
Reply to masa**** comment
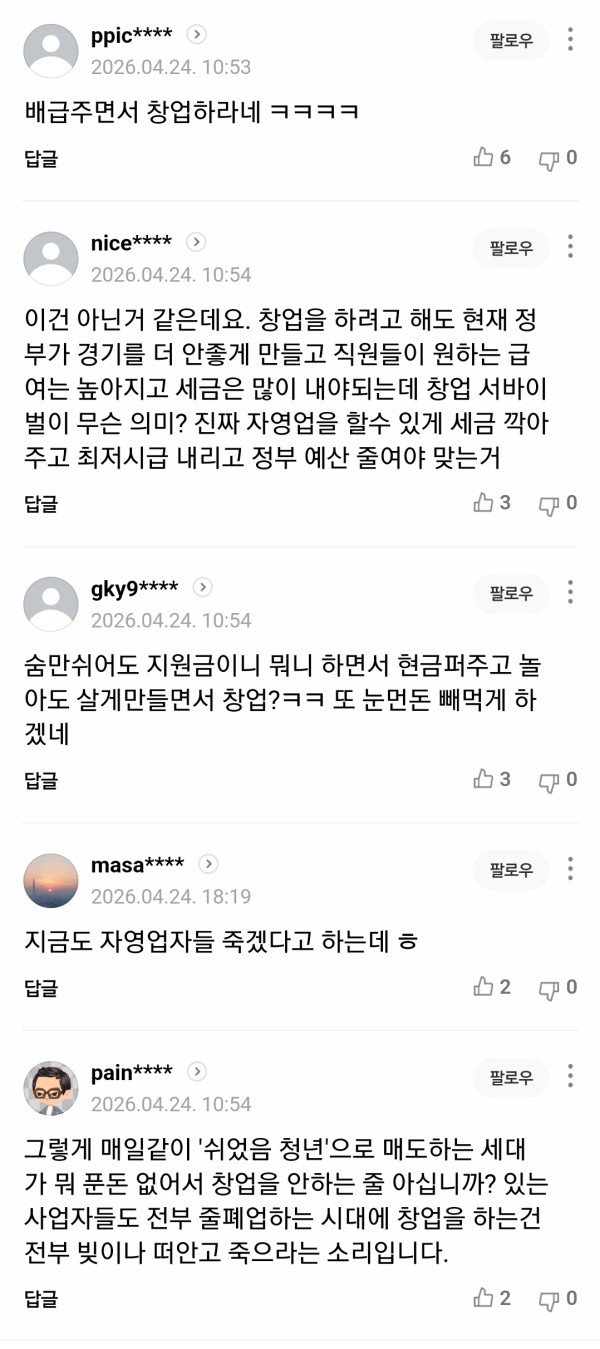click(41, 988)
